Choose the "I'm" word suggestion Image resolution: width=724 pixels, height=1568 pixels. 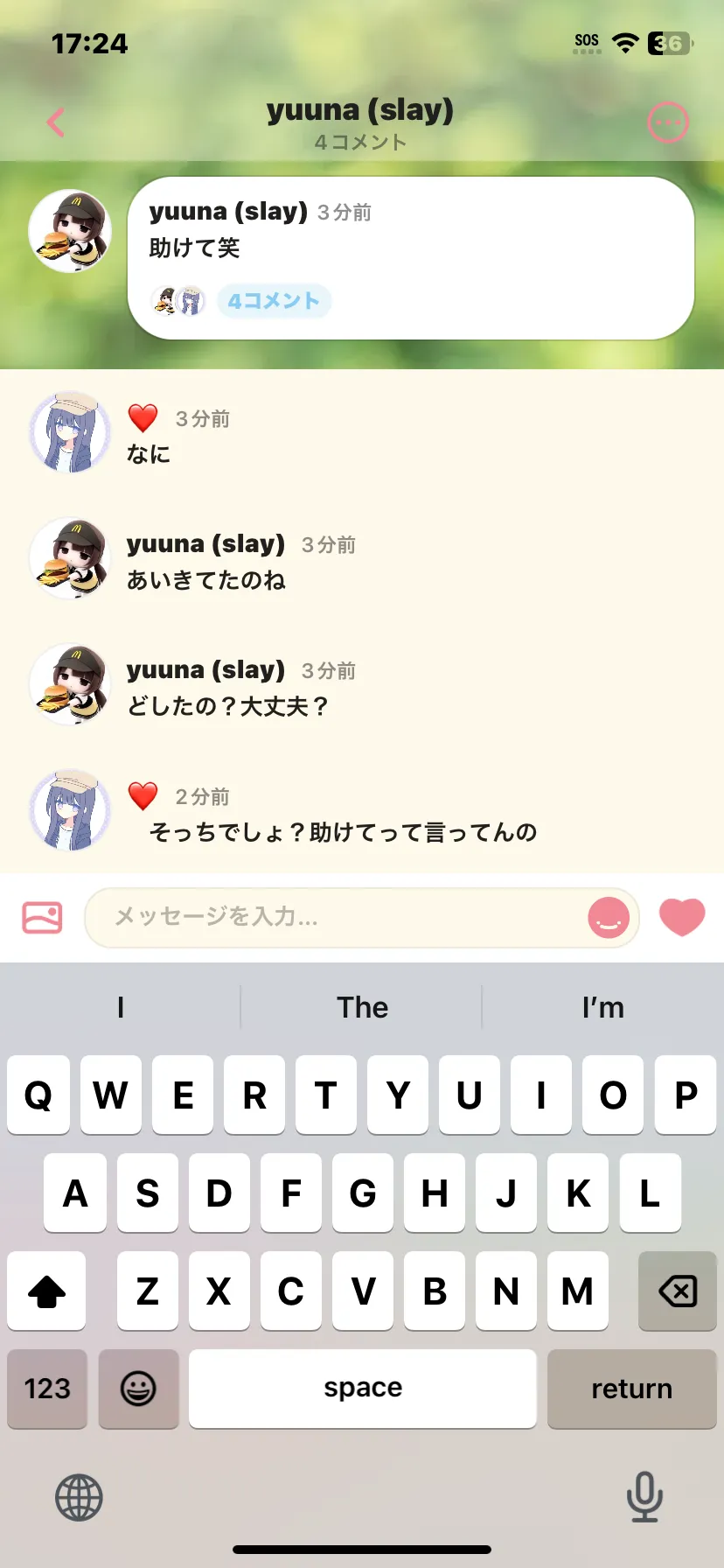point(603,1008)
